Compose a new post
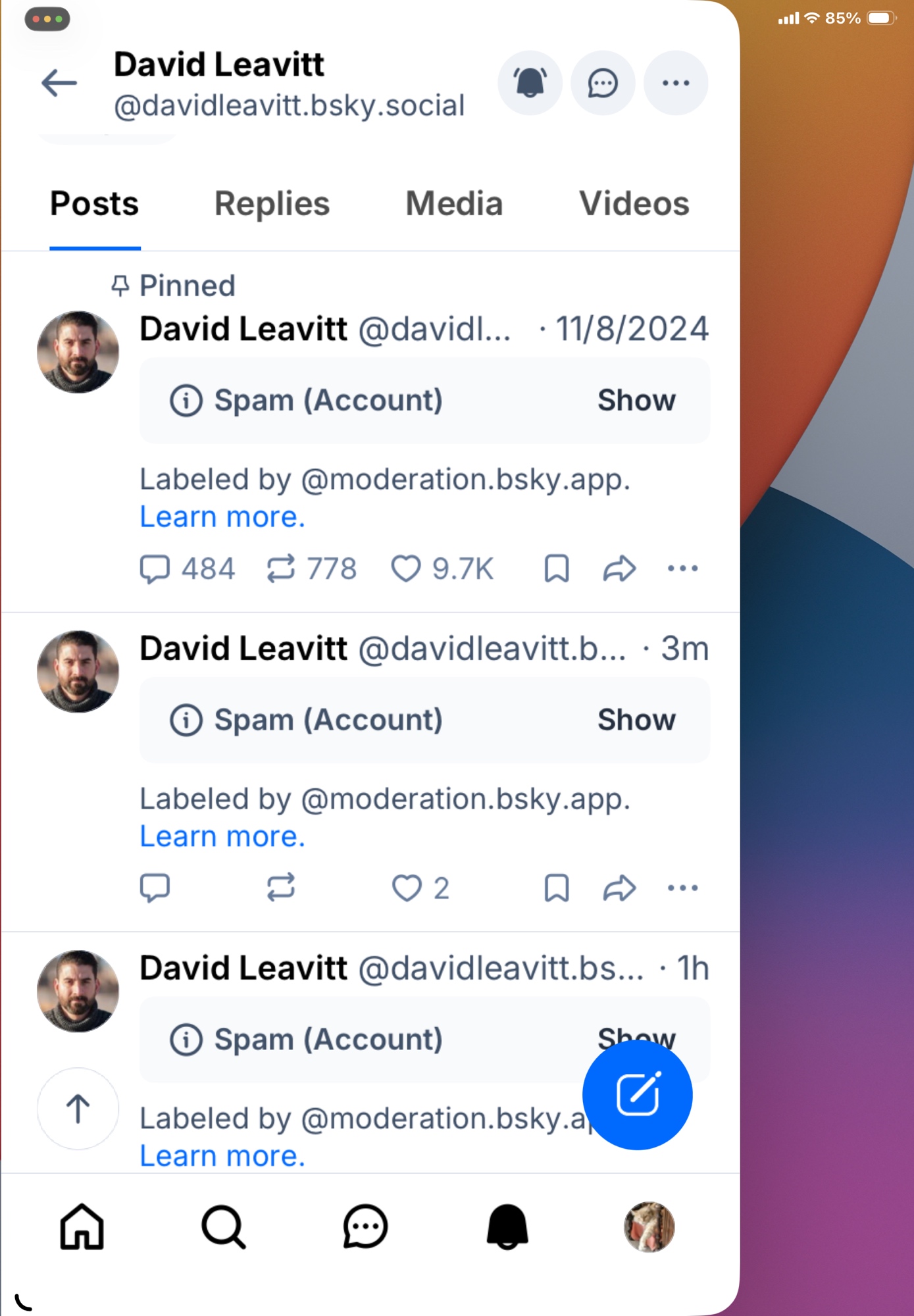Image resolution: width=914 pixels, height=1316 pixels. point(637,1095)
